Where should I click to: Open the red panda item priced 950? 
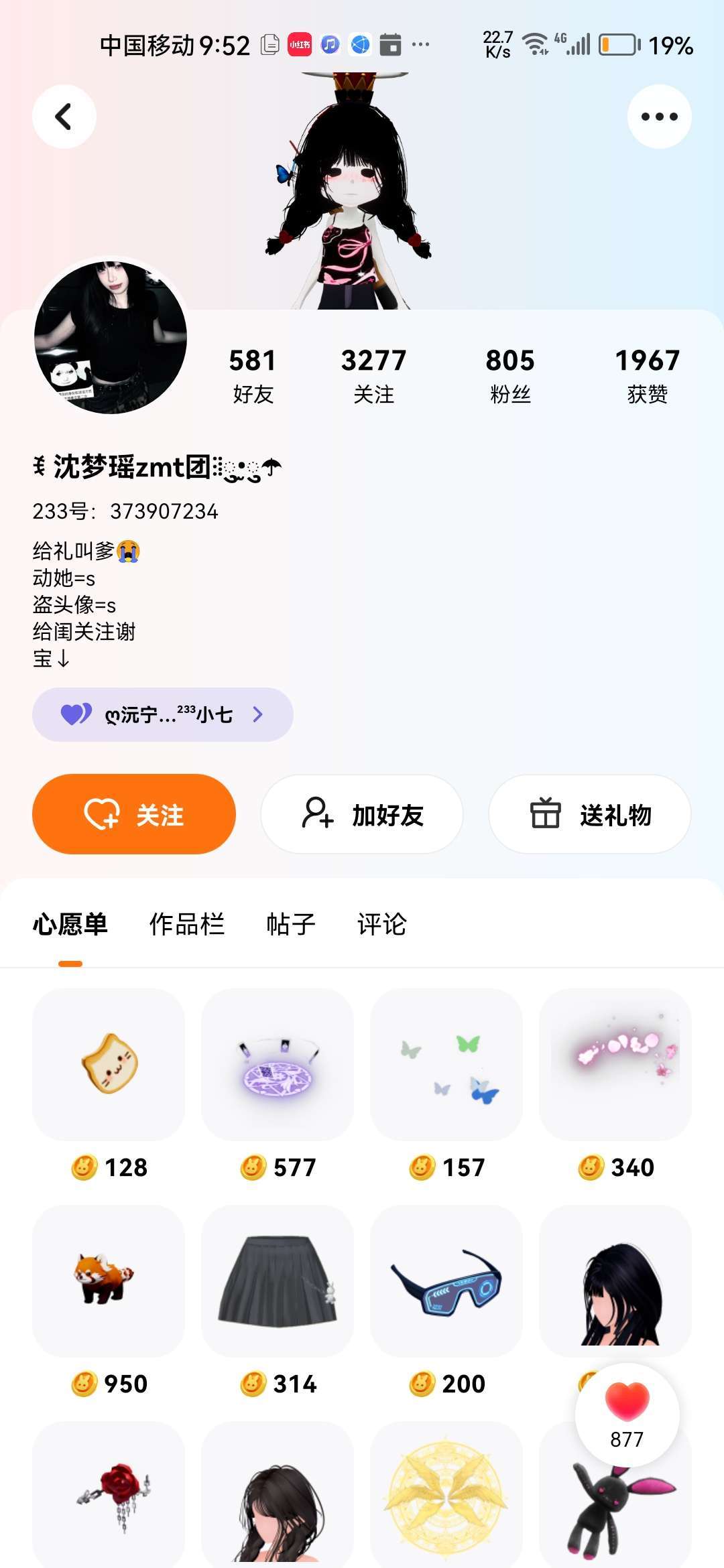[109, 1281]
